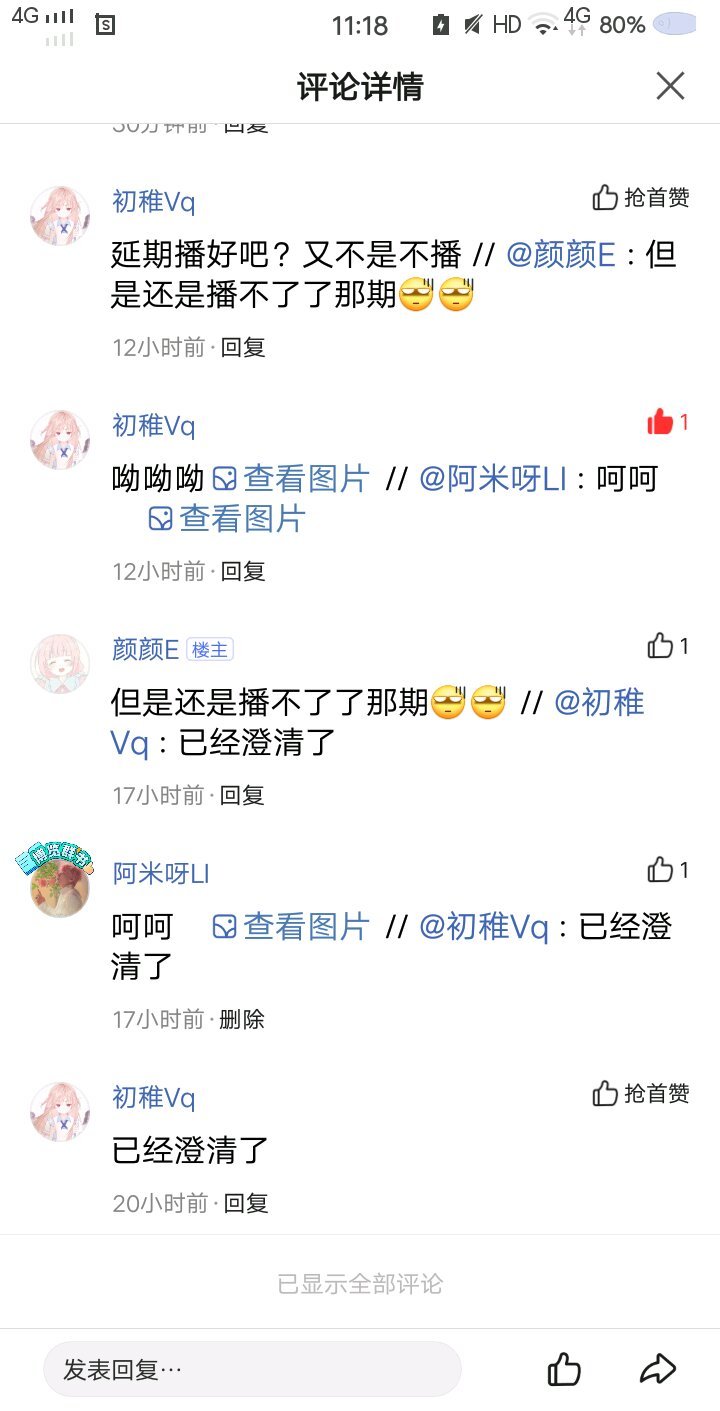720x1411 pixels.
Task: Open 阿米呀LI's avatar with the badge frame
Action: (58, 877)
